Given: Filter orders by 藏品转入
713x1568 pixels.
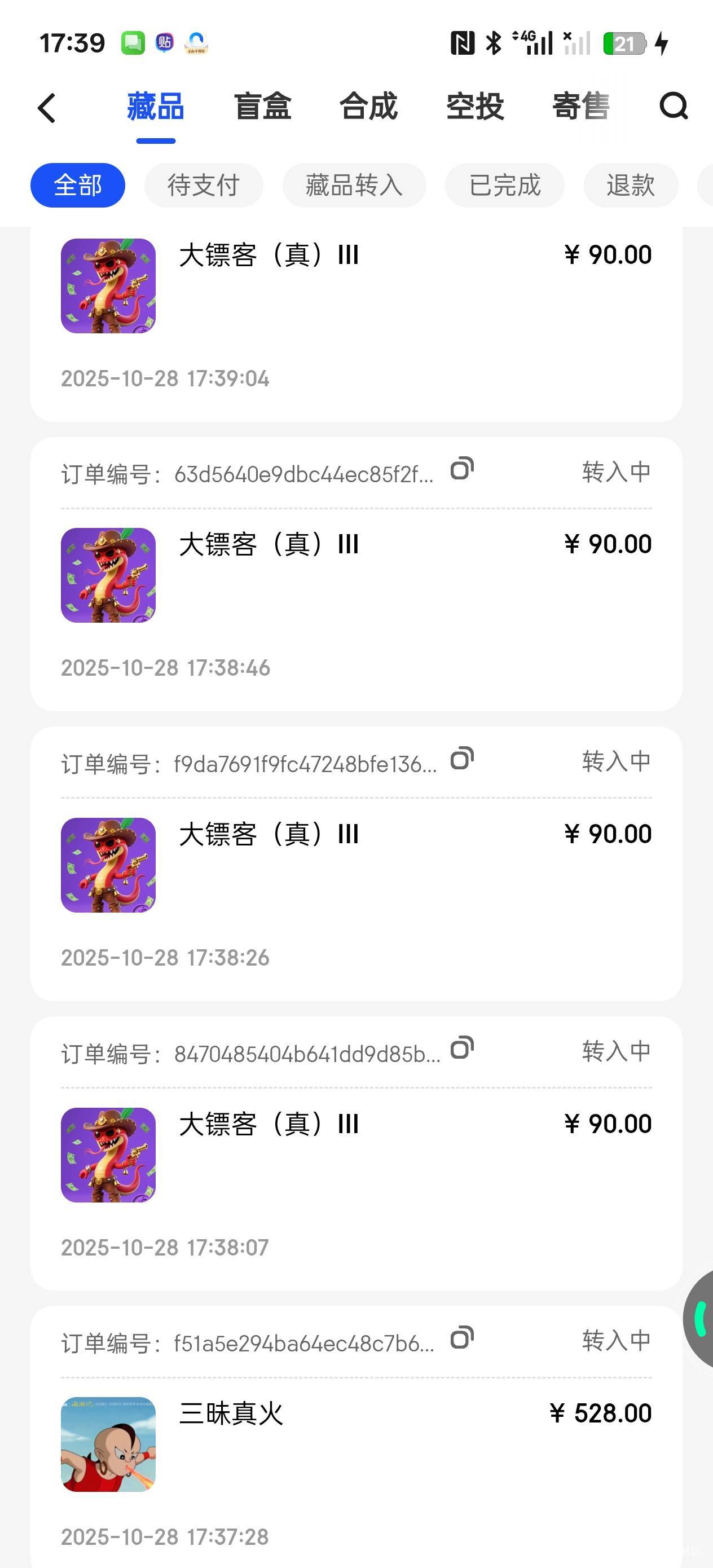Looking at the screenshot, I should [x=354, y=185].
